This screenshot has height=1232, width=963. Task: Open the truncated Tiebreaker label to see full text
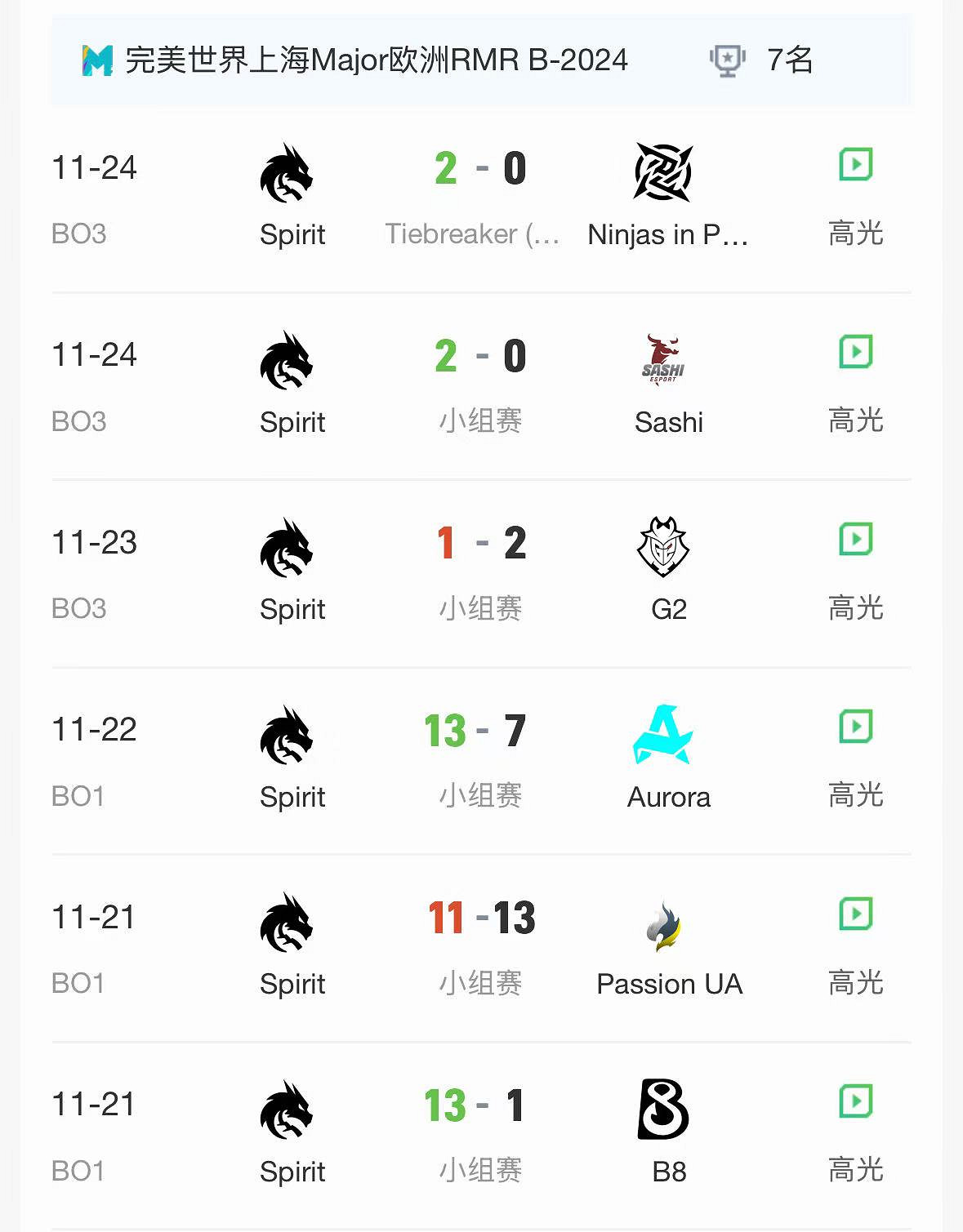click(474, 234)
